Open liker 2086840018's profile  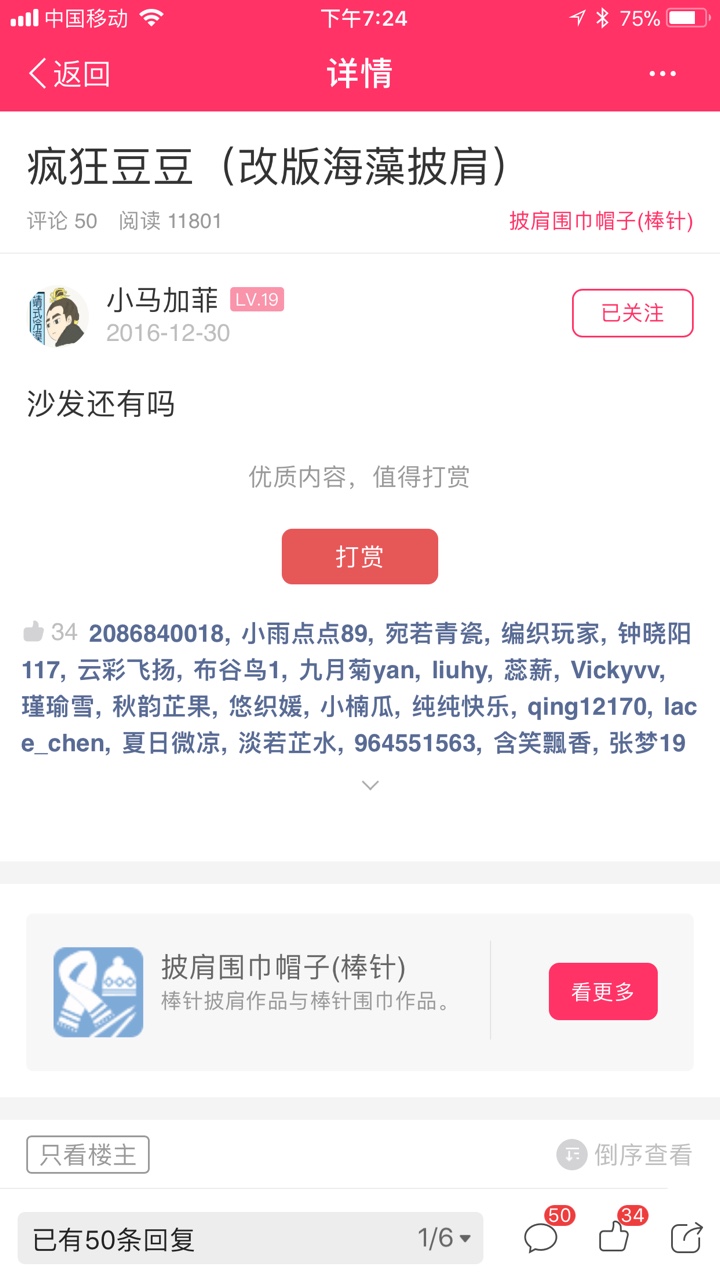(156, 634)
